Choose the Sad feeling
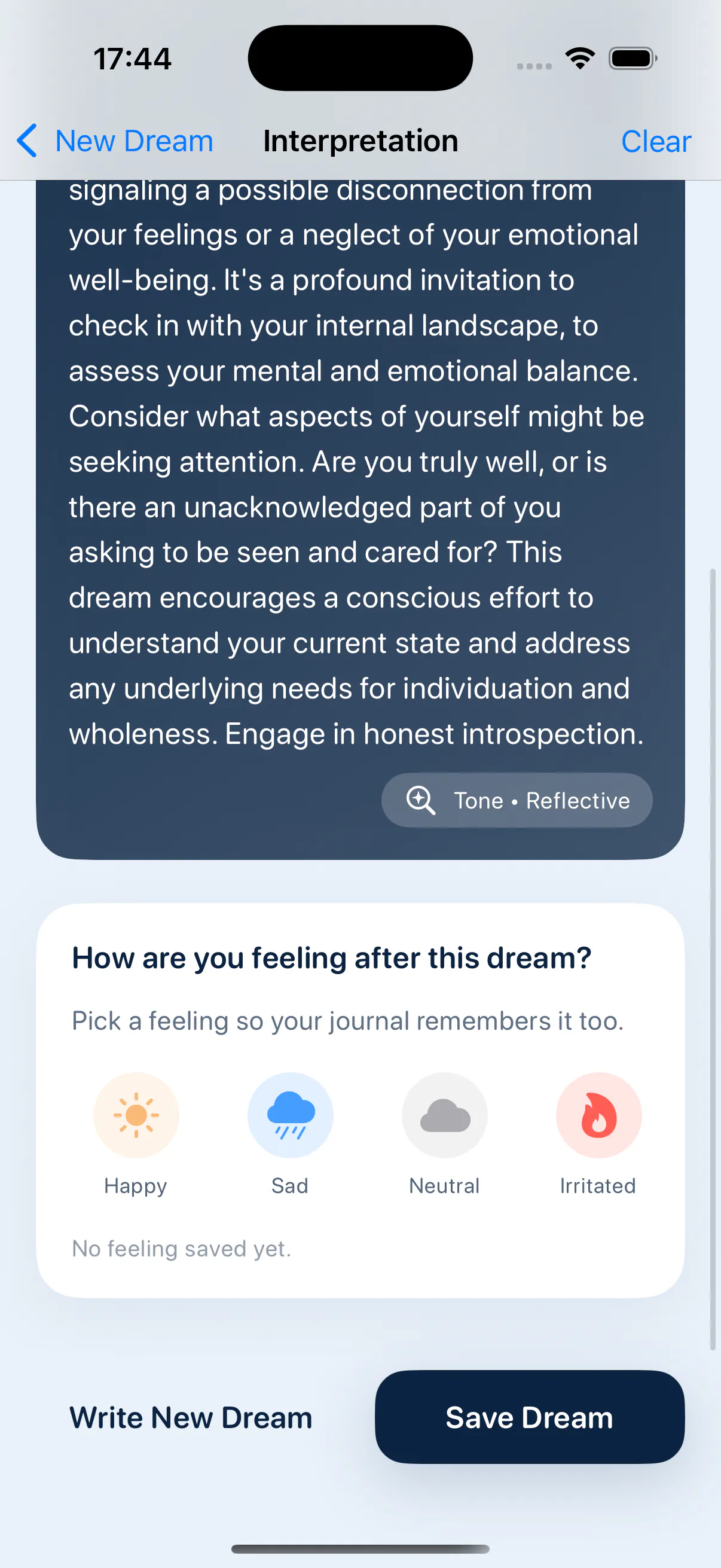Viewport: 721px width, 1568px height. click(x=290, y=1133)
